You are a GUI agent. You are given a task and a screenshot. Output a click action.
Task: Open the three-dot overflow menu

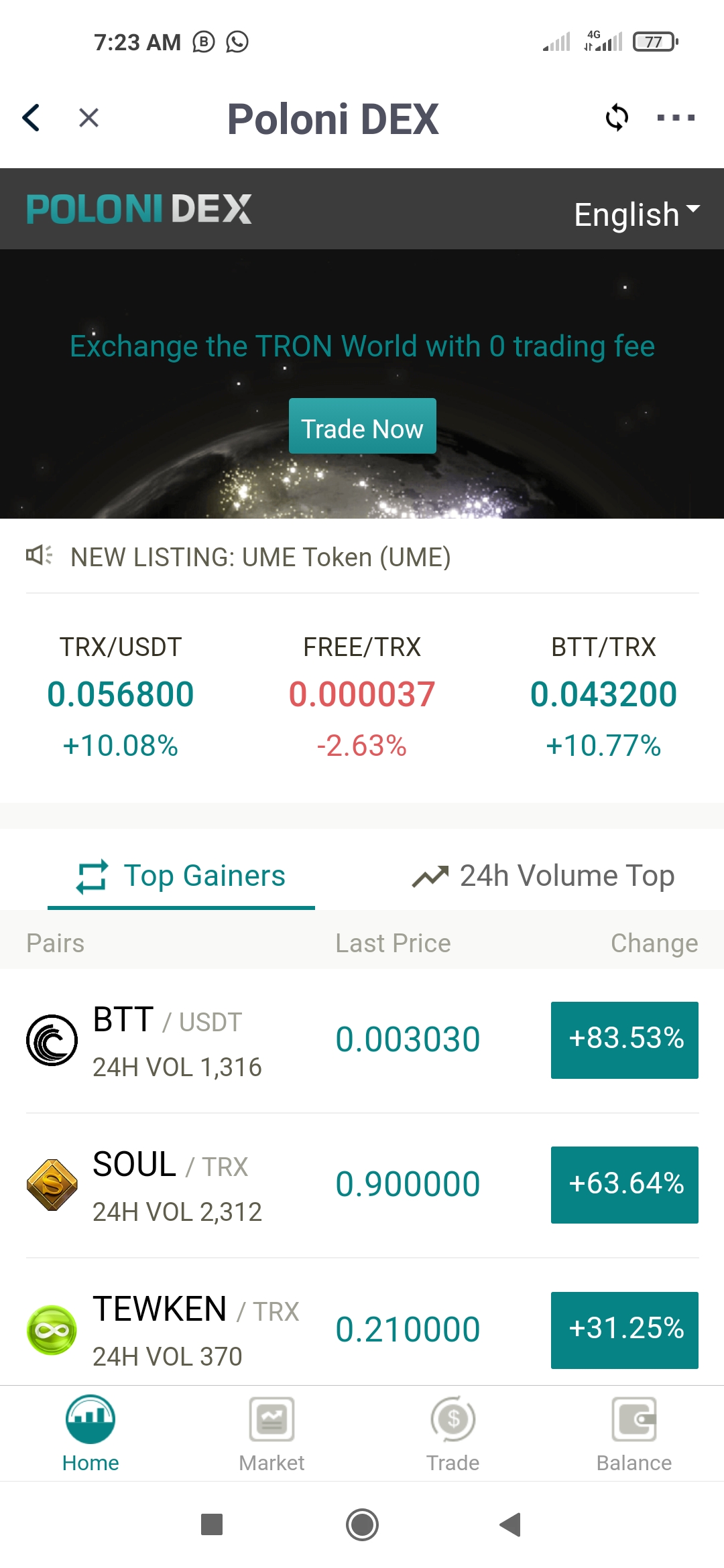click(x=676, y=118)
